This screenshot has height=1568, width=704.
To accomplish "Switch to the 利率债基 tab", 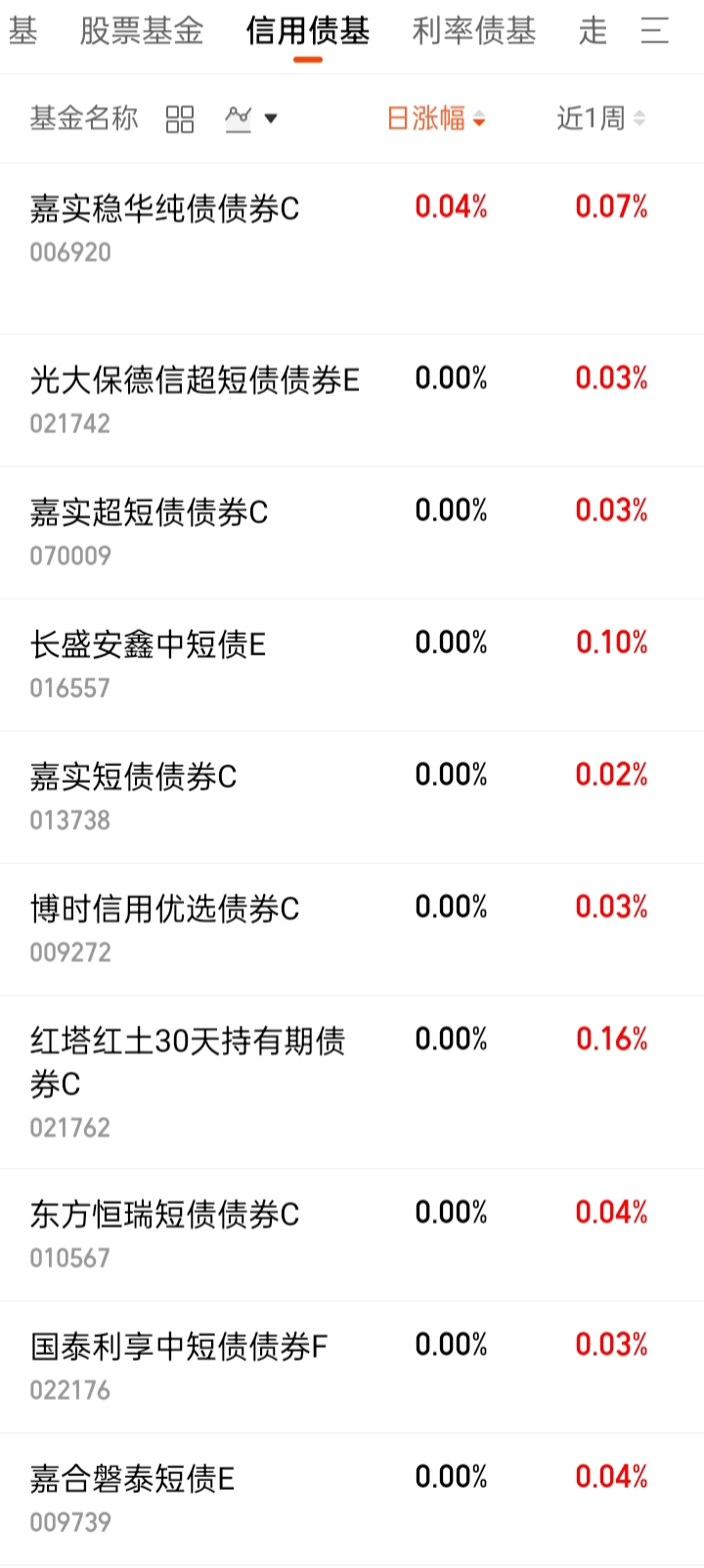I will click(474, 31).
